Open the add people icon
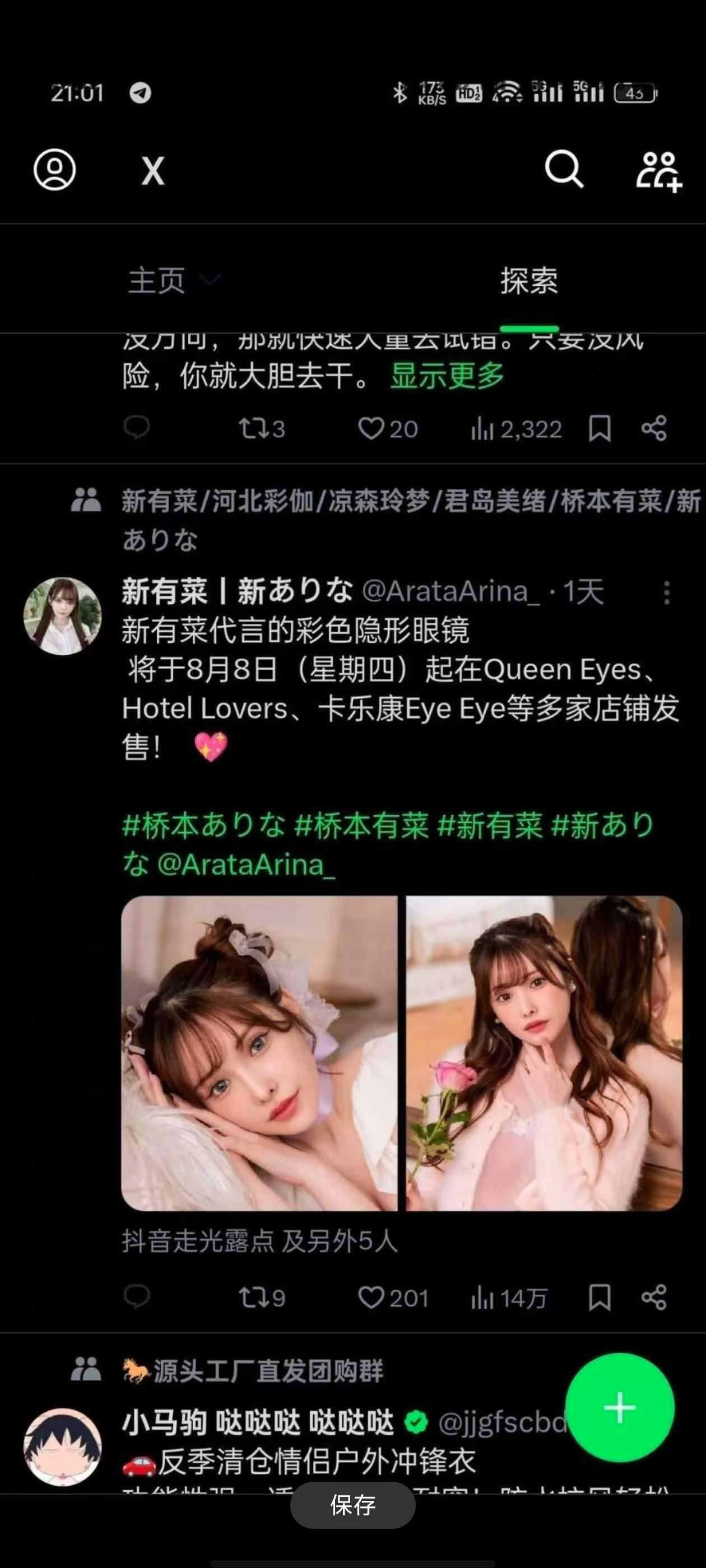This screenshot has height=1568, width=706. coord(658,171)
